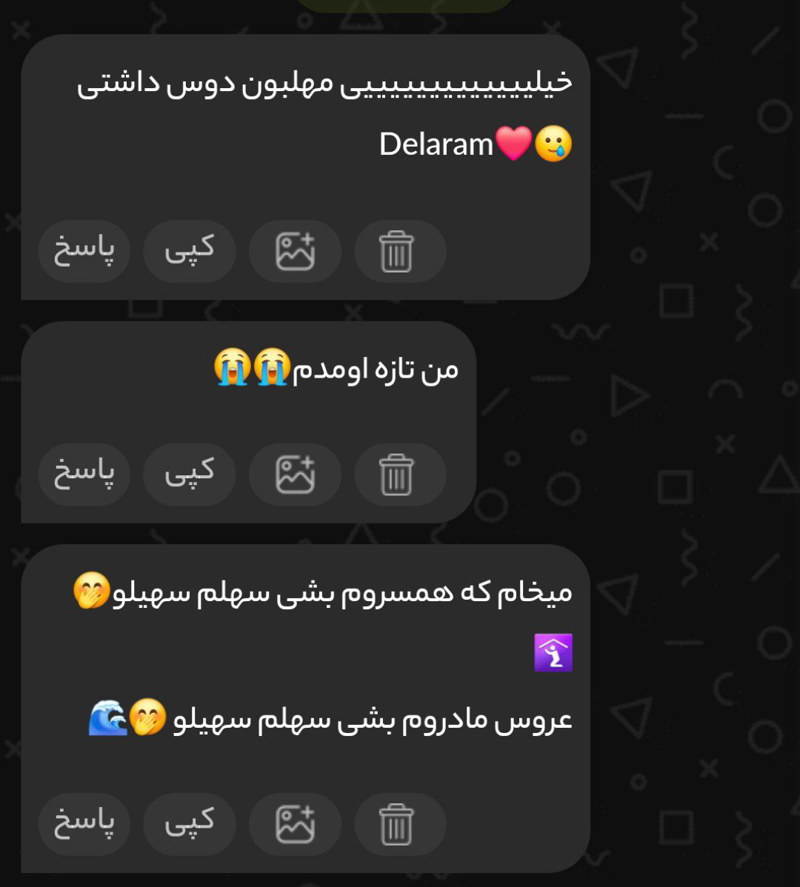Tap image icon on 'میخام که همسروم' message
Image resolution: width=800 pixels, height=887 pixels.
coord(295,824)
